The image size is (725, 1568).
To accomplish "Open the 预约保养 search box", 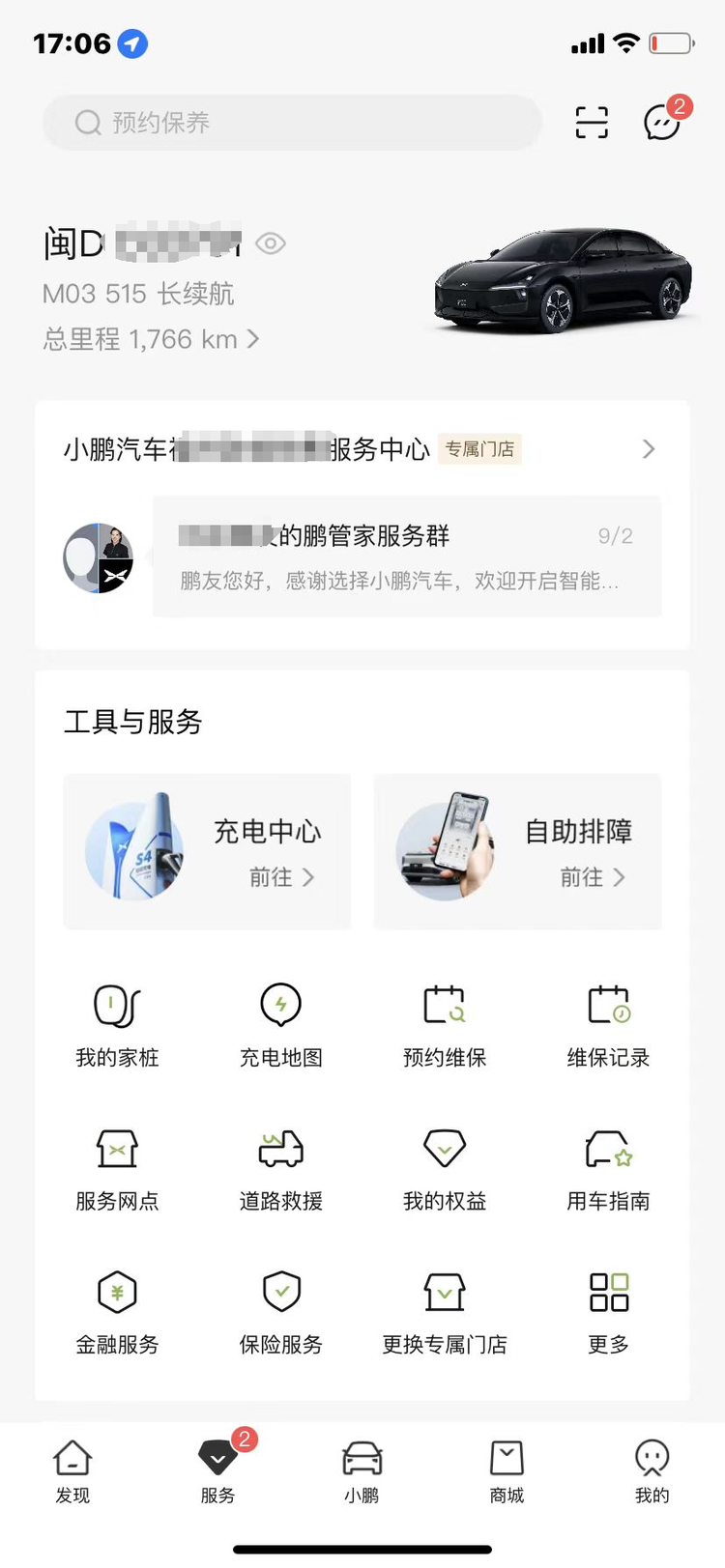I will (290, 123).
